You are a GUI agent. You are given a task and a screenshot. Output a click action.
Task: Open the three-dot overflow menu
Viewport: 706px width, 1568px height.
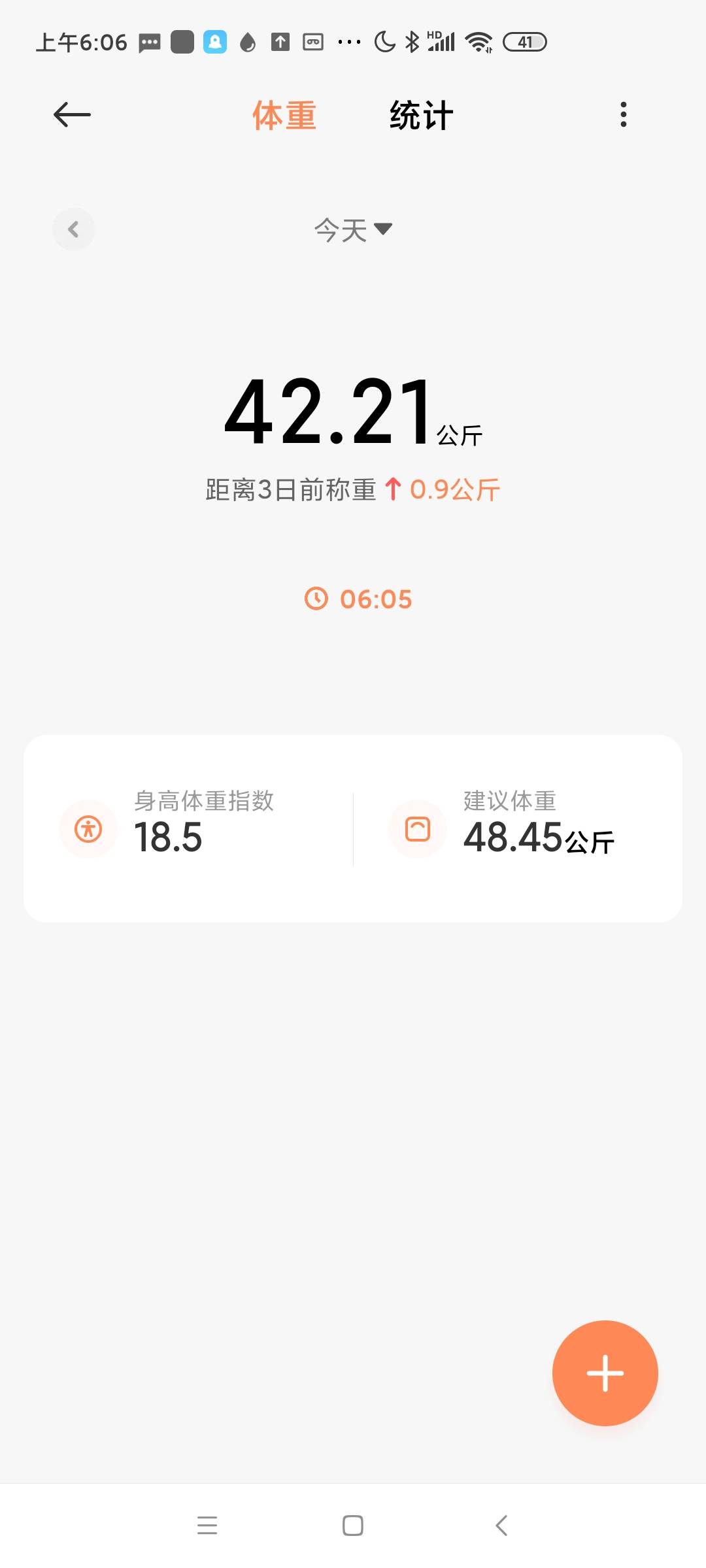tap(623, 114)
